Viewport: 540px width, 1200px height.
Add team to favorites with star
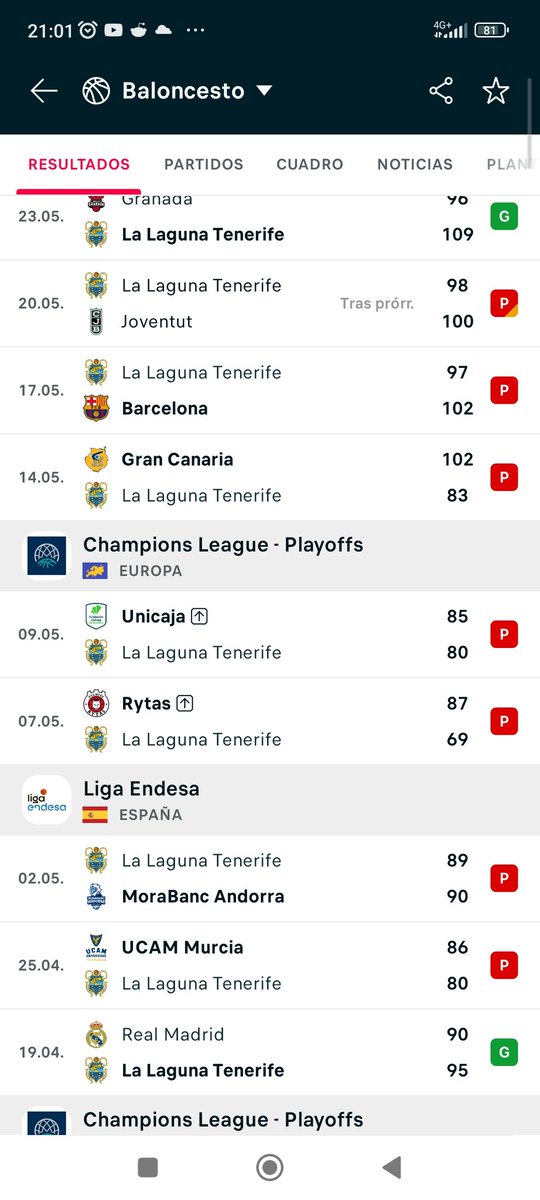(496, 91)
